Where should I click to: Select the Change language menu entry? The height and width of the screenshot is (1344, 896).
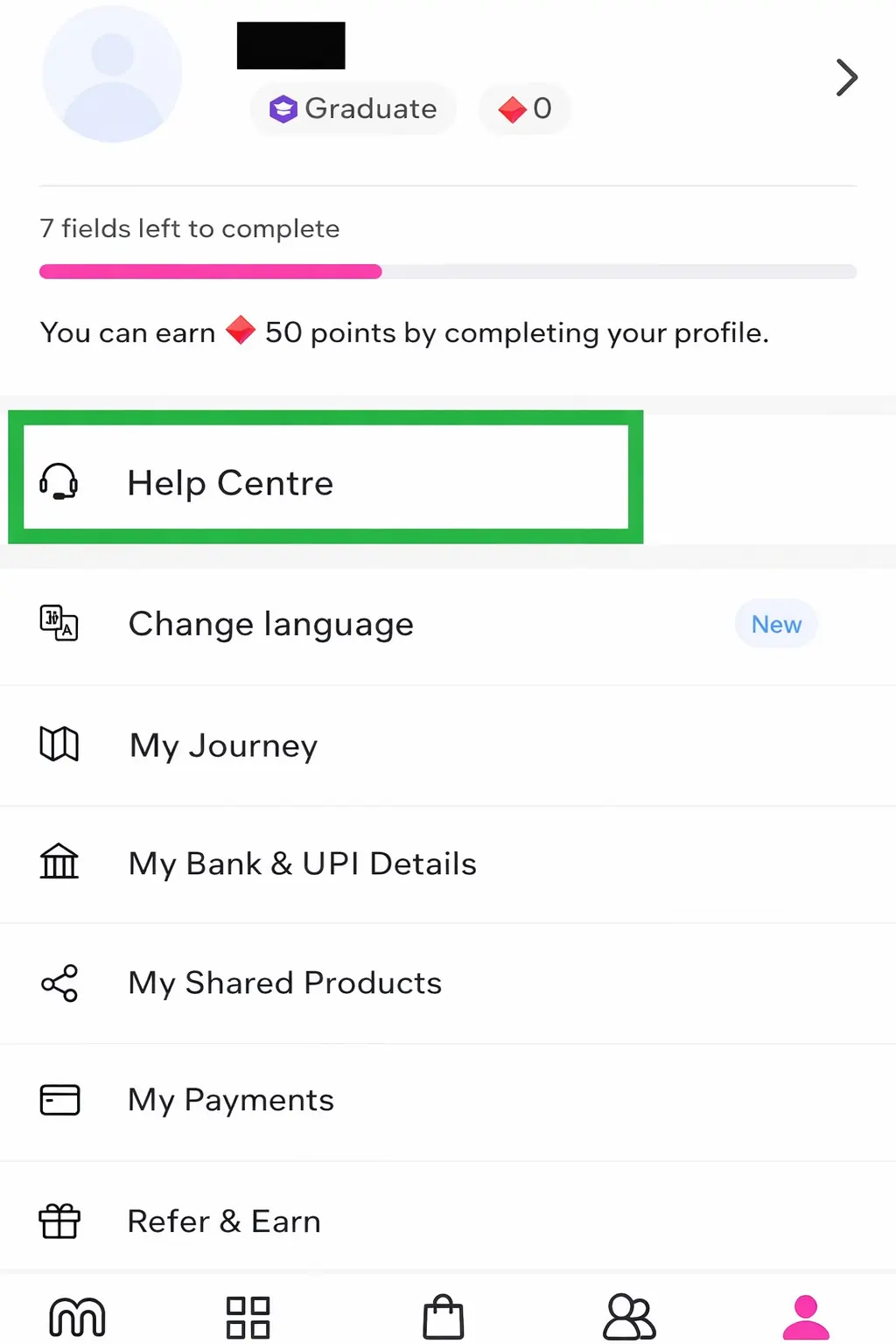pyautogui.click(x=270, y=624)
